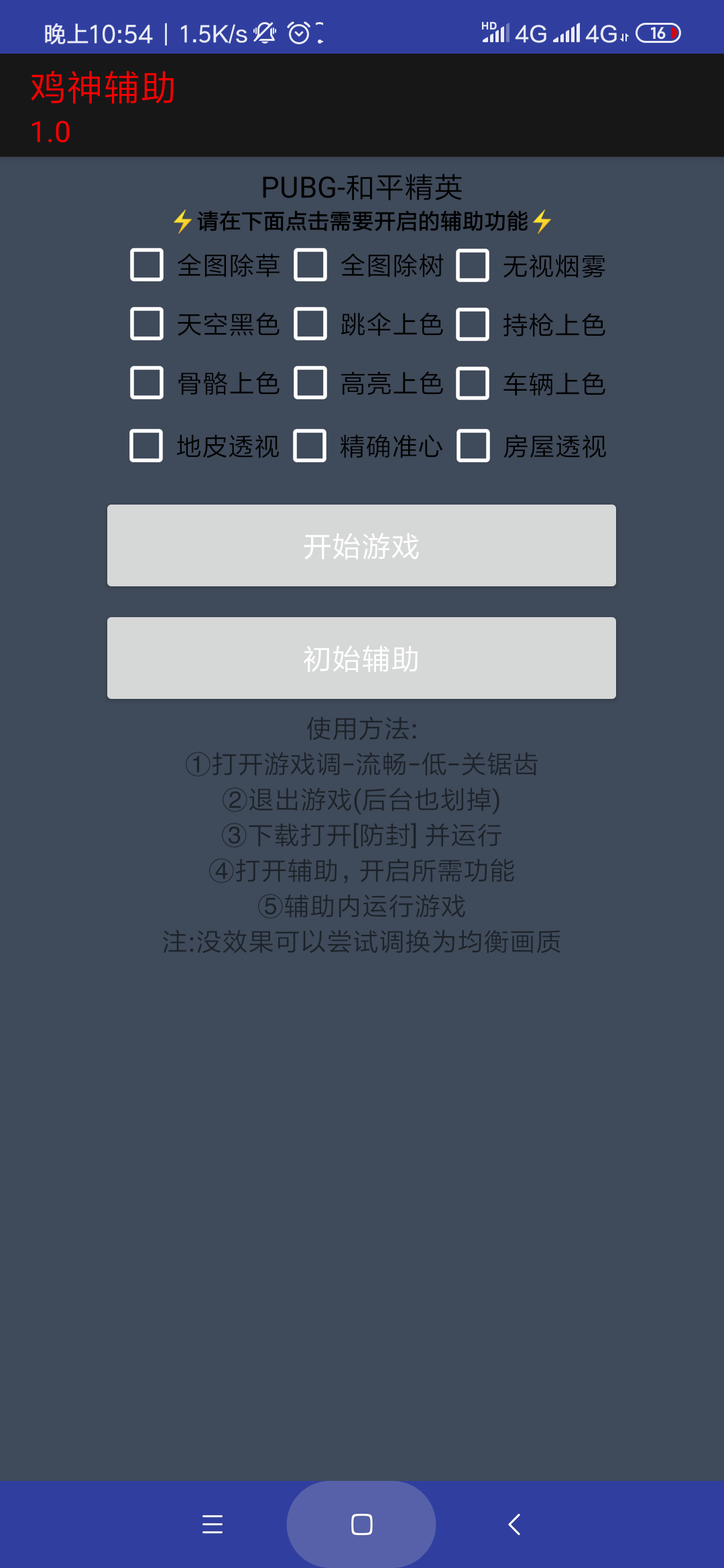
Task: Tap the 开始游戏 button
Action: click(361, 545)
